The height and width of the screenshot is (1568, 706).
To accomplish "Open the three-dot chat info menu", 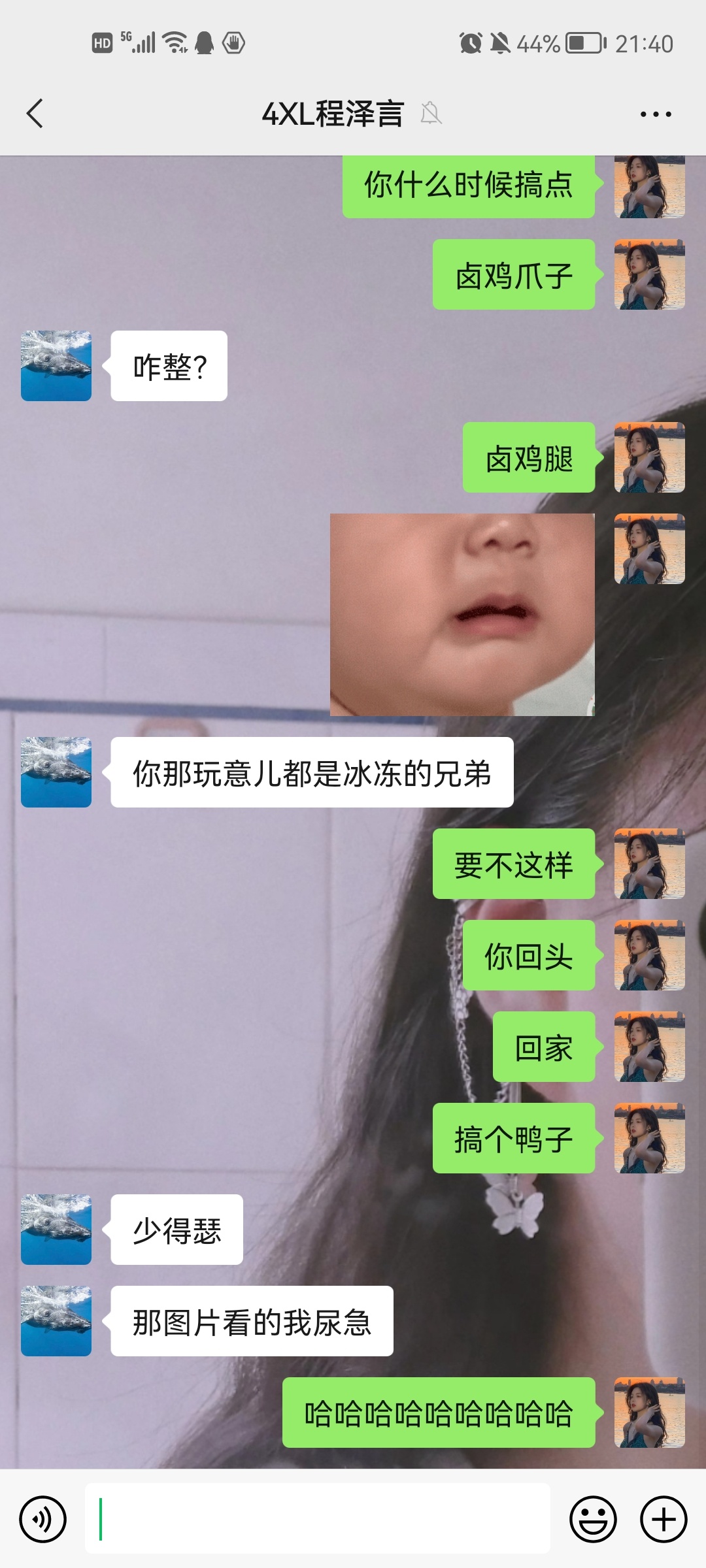I will tap(656, 114).
